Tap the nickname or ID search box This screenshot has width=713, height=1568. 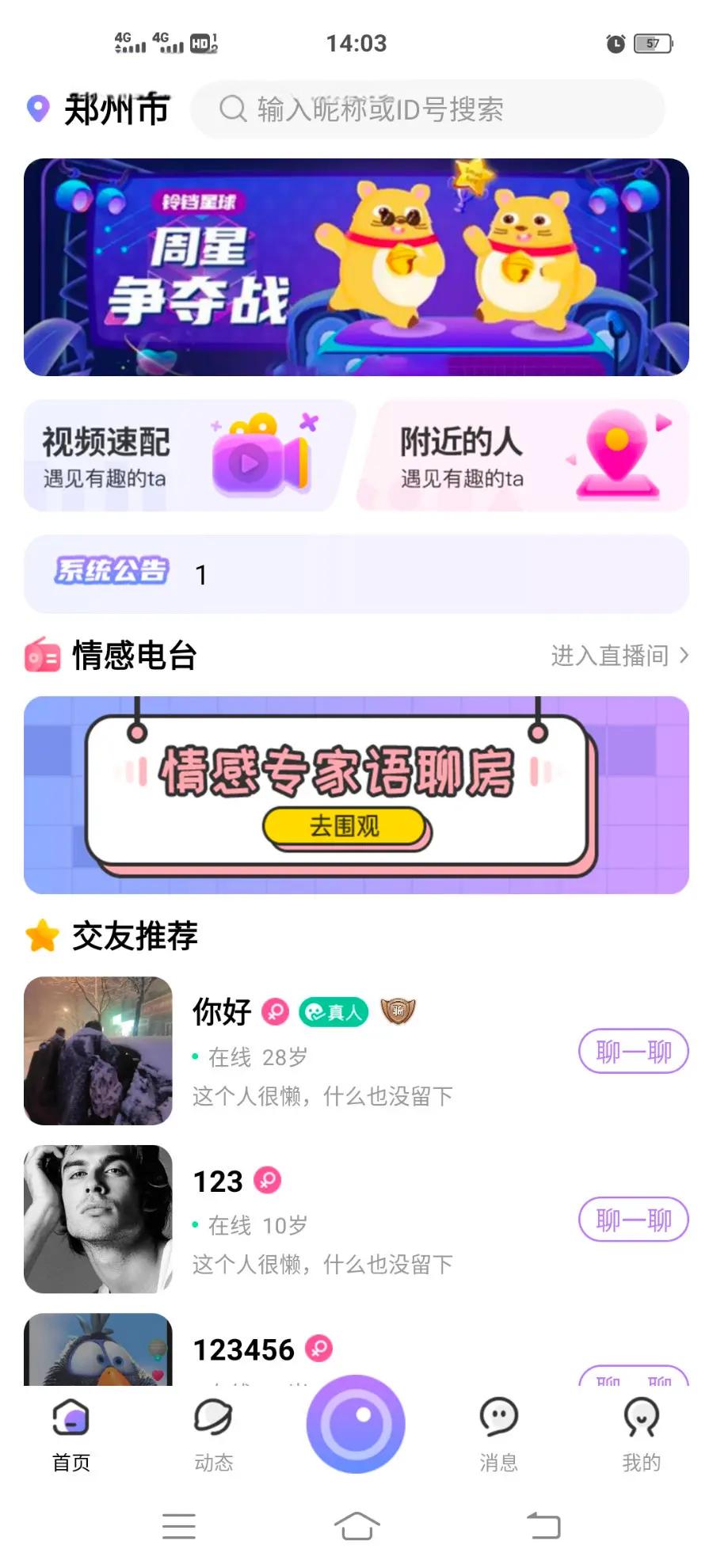click(x=428, y=109)
